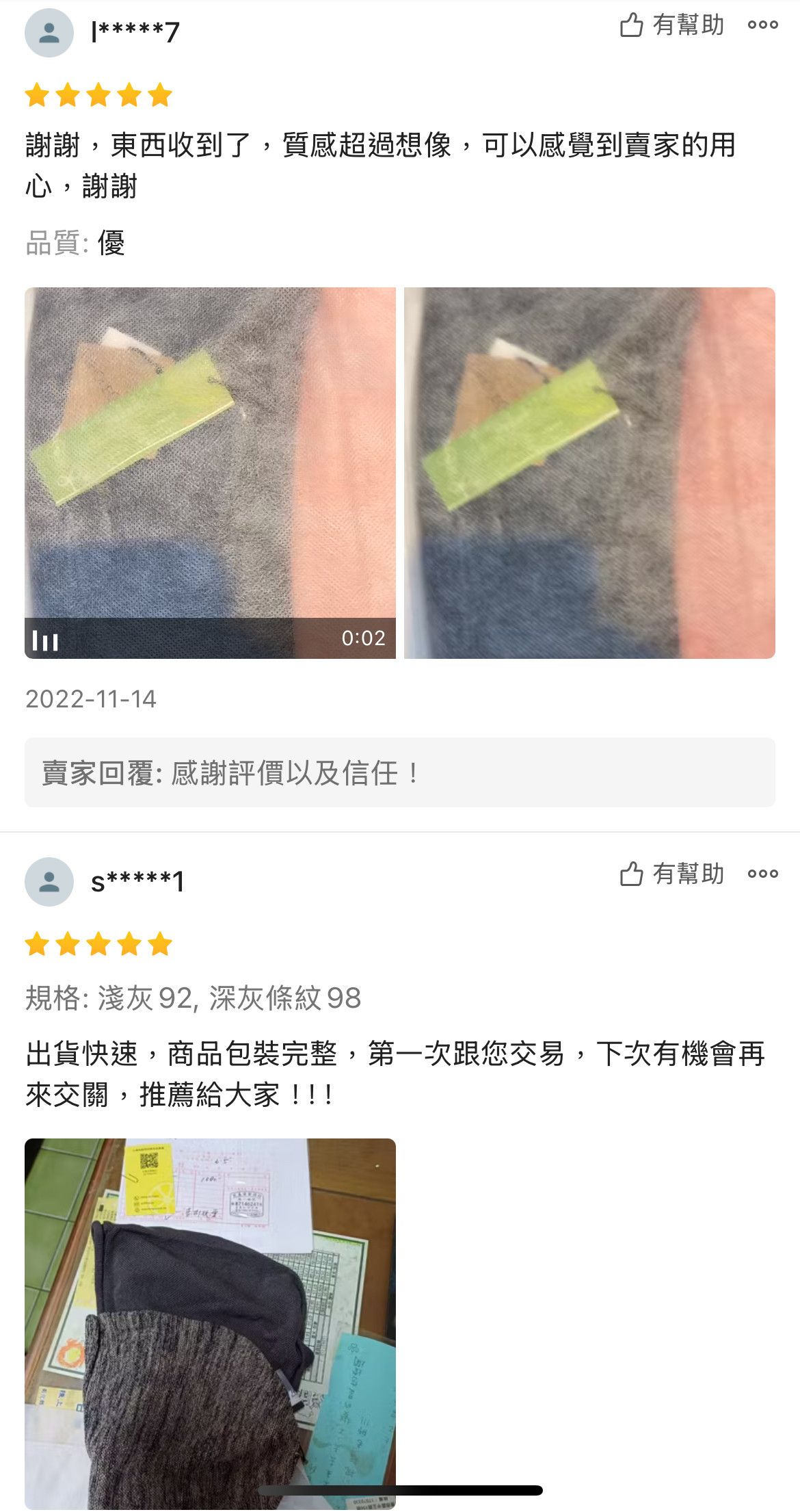Mark s*****1's review as helpful
Screen dimensions: 800x1512
click(671, 874)
